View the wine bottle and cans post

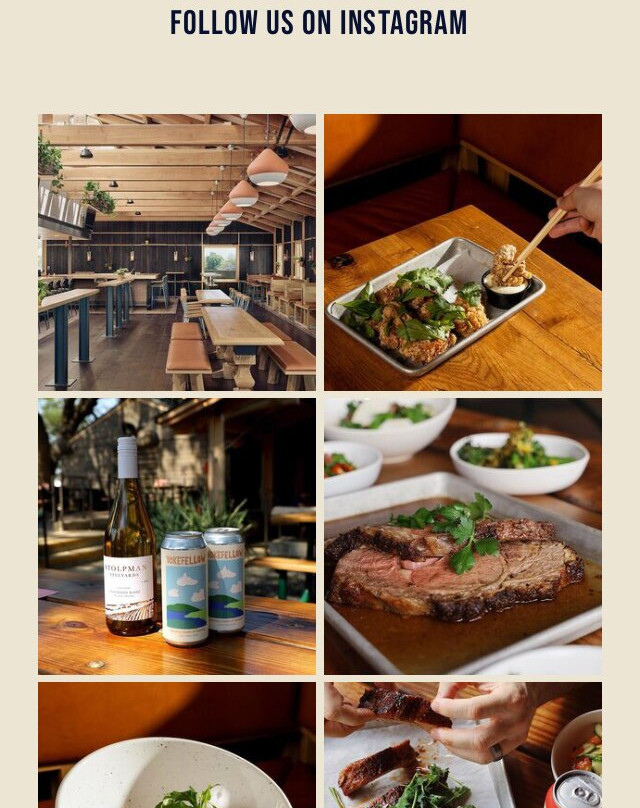point(177,537)
